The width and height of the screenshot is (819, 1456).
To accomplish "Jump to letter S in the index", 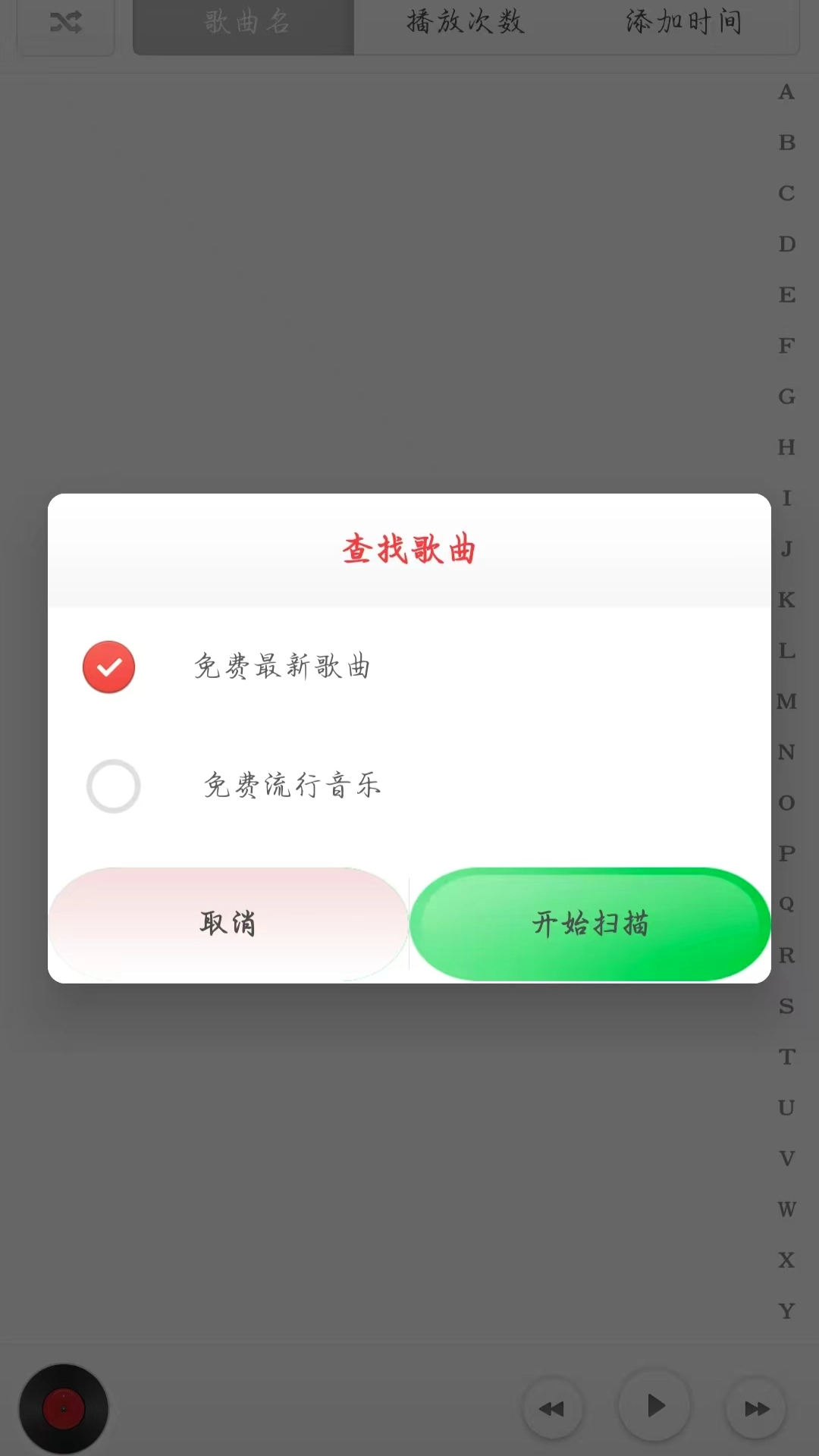I will [786, 1006].
